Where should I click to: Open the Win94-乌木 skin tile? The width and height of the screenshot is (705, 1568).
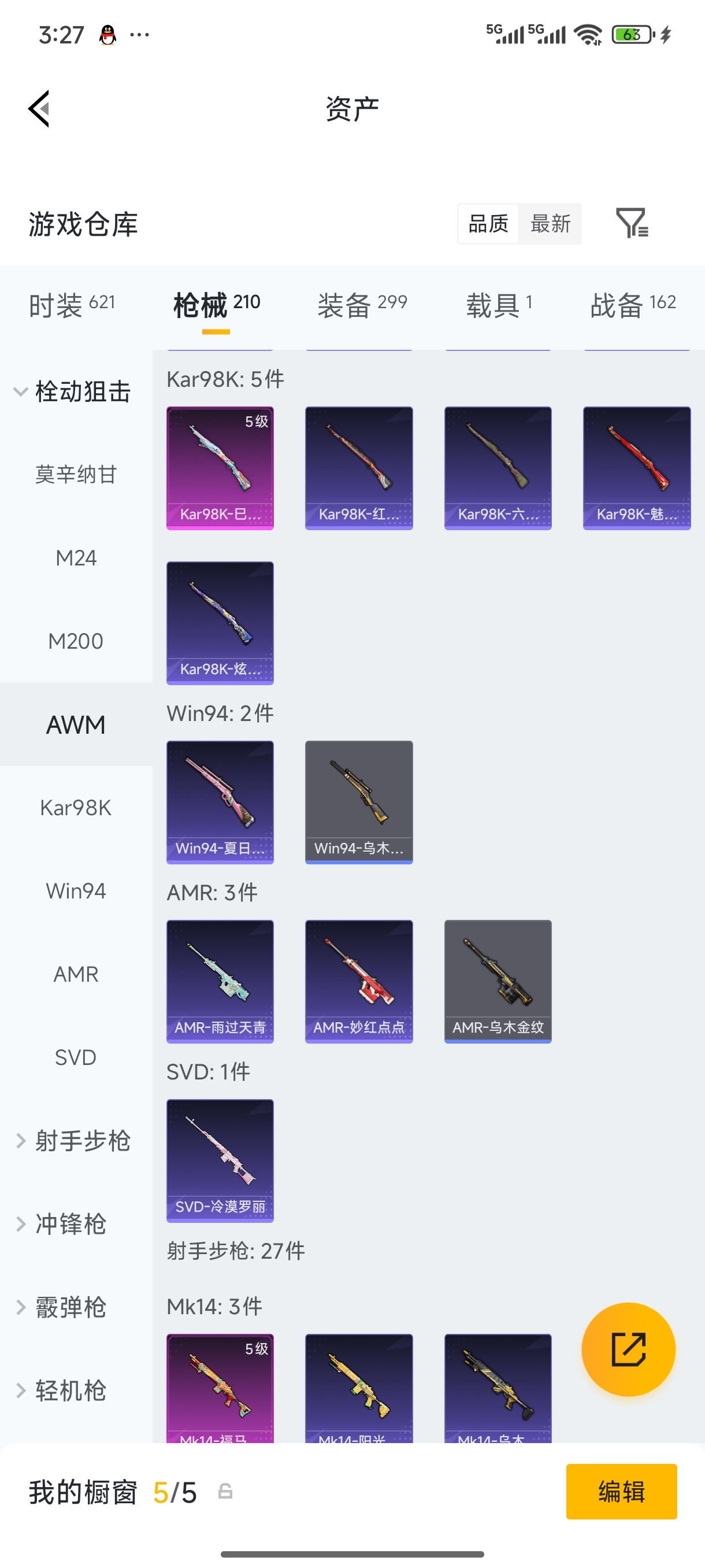coord(359,802)
